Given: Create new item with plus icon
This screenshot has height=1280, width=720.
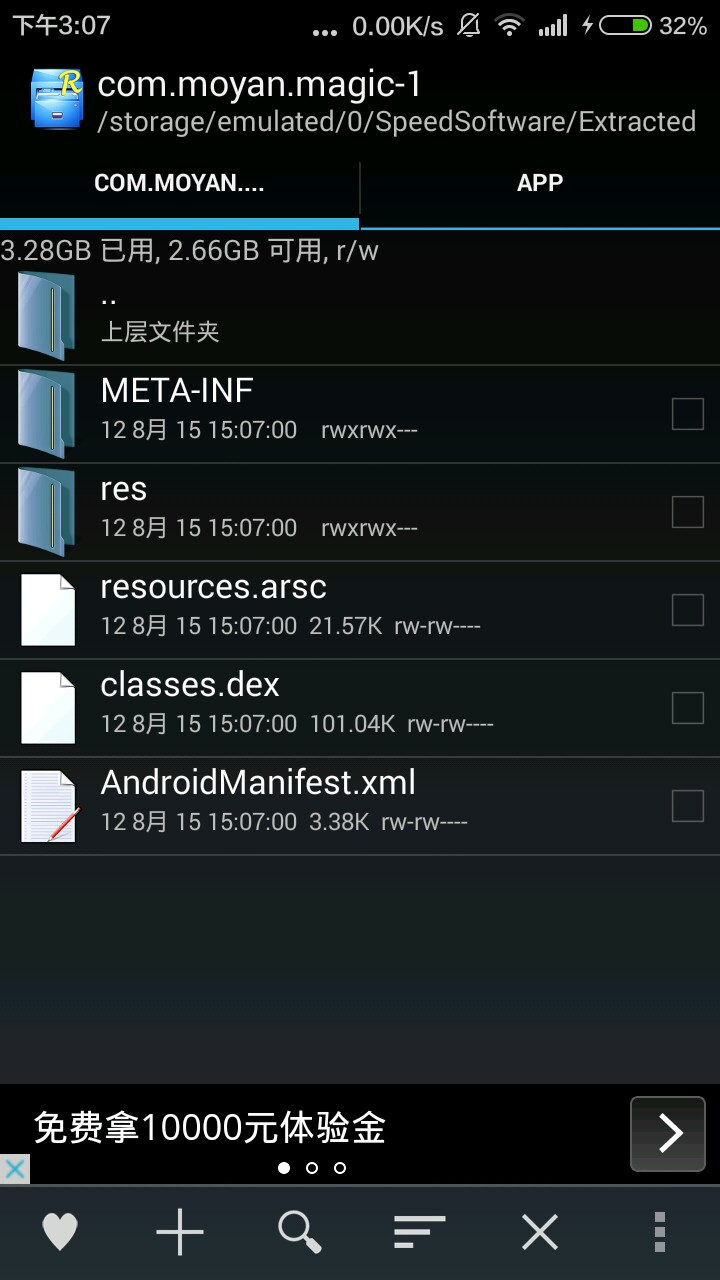Looking at the screenshot, I should [180, 1232].
